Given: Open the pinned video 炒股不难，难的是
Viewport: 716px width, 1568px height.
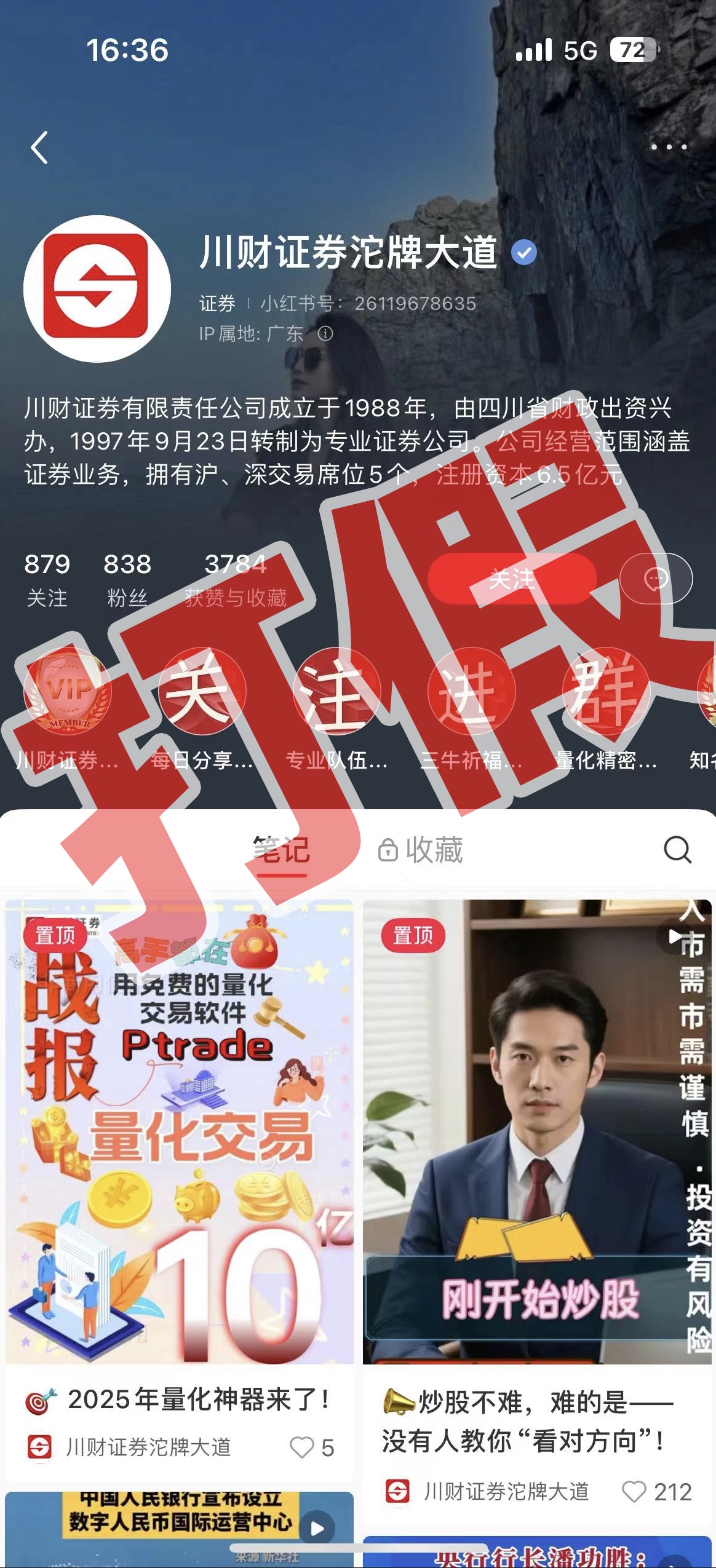Looking at the screenshot, I should [536, 1131].
